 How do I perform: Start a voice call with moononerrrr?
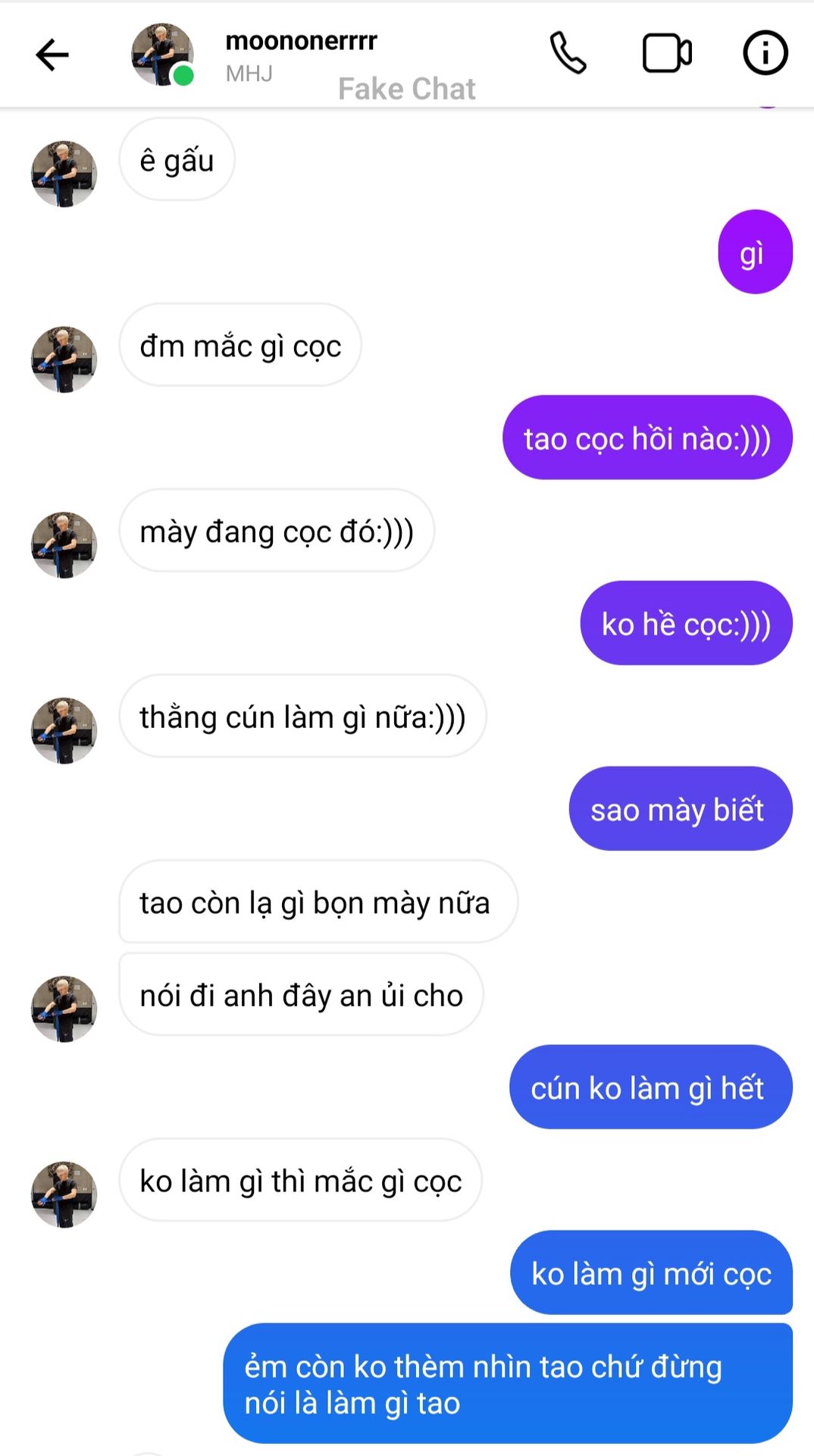coord(568,53)
